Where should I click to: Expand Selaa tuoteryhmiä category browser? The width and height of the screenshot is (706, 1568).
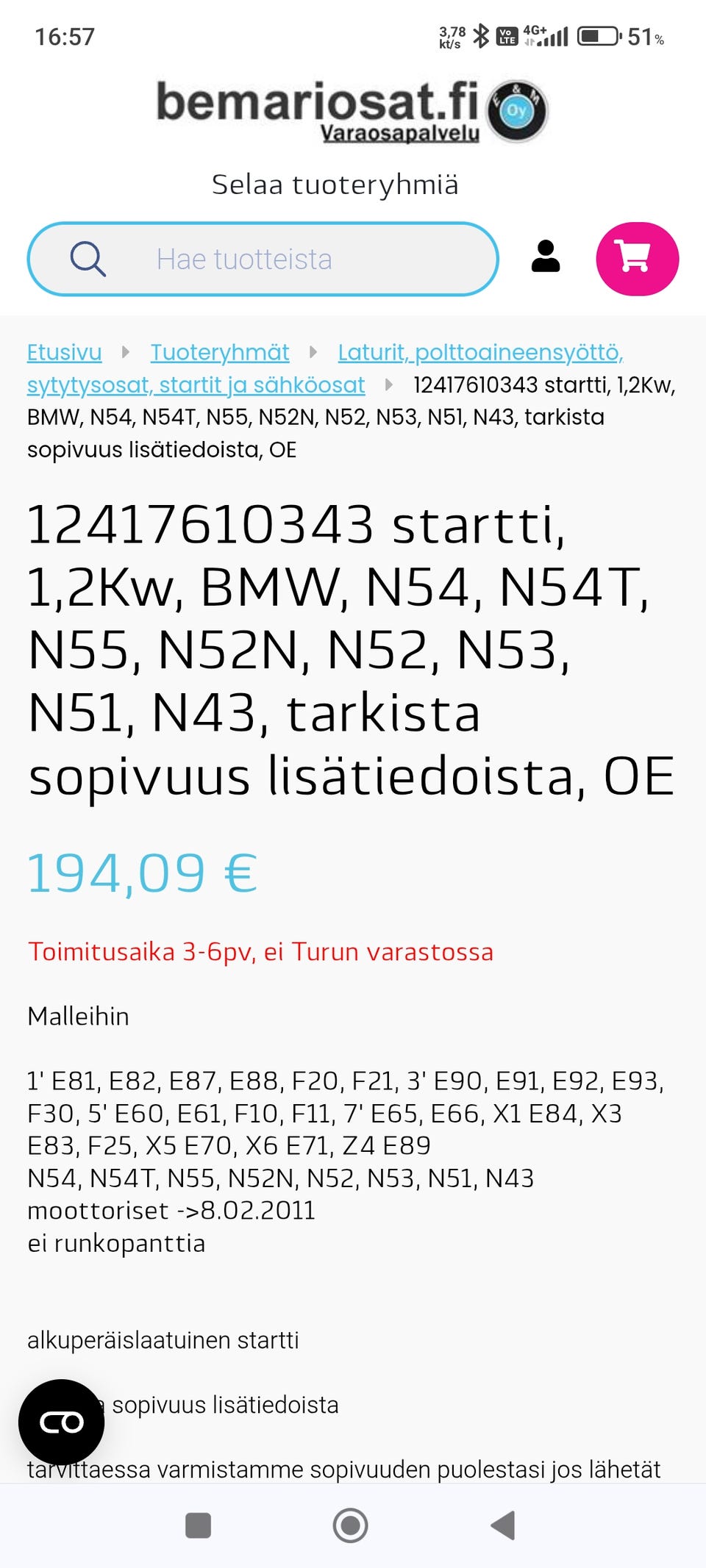tap(335, 185)
